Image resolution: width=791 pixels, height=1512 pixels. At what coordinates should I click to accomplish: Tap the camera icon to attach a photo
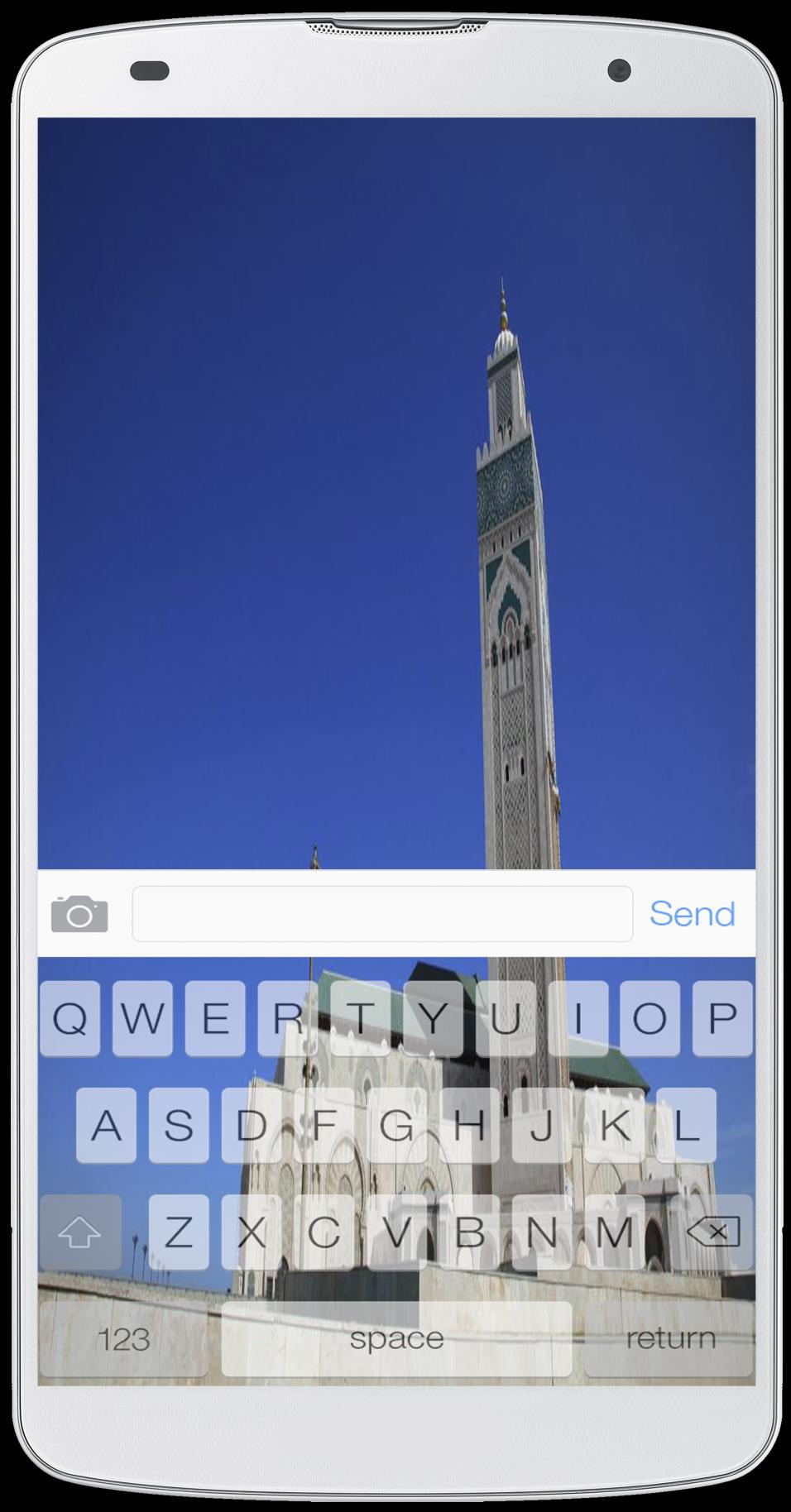tap(79, 913)
